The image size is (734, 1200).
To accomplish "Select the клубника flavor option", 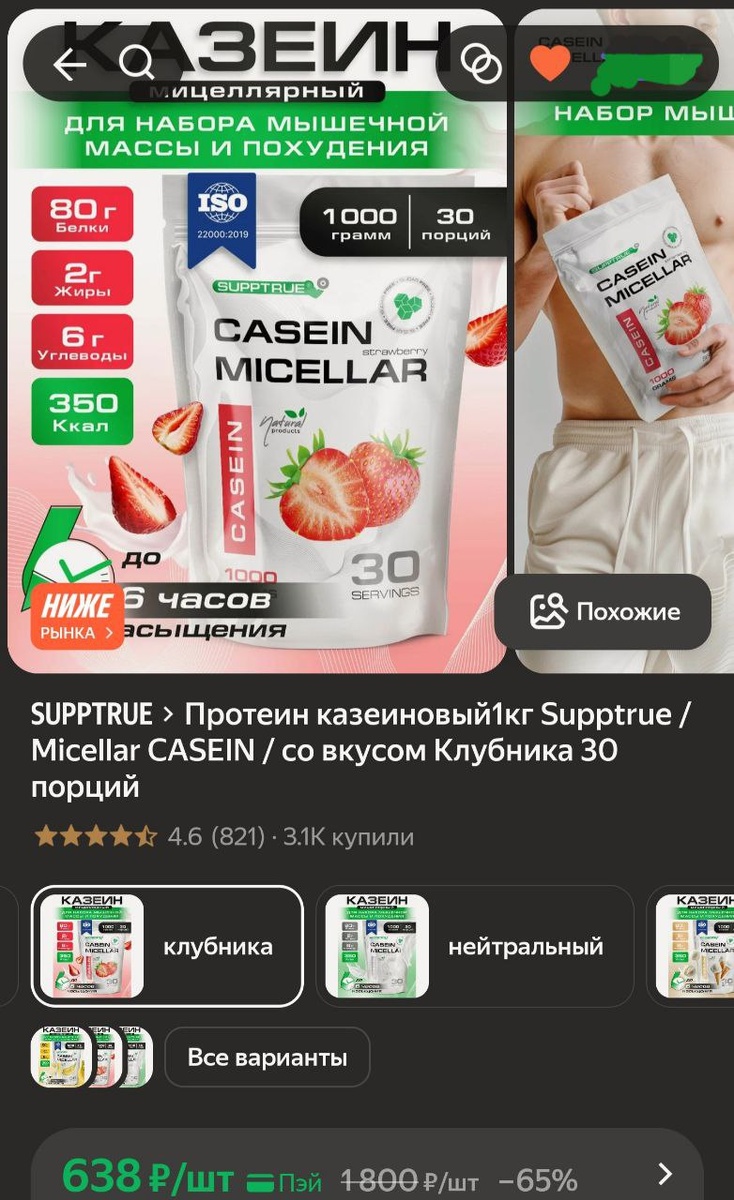I will coord(167,946).
